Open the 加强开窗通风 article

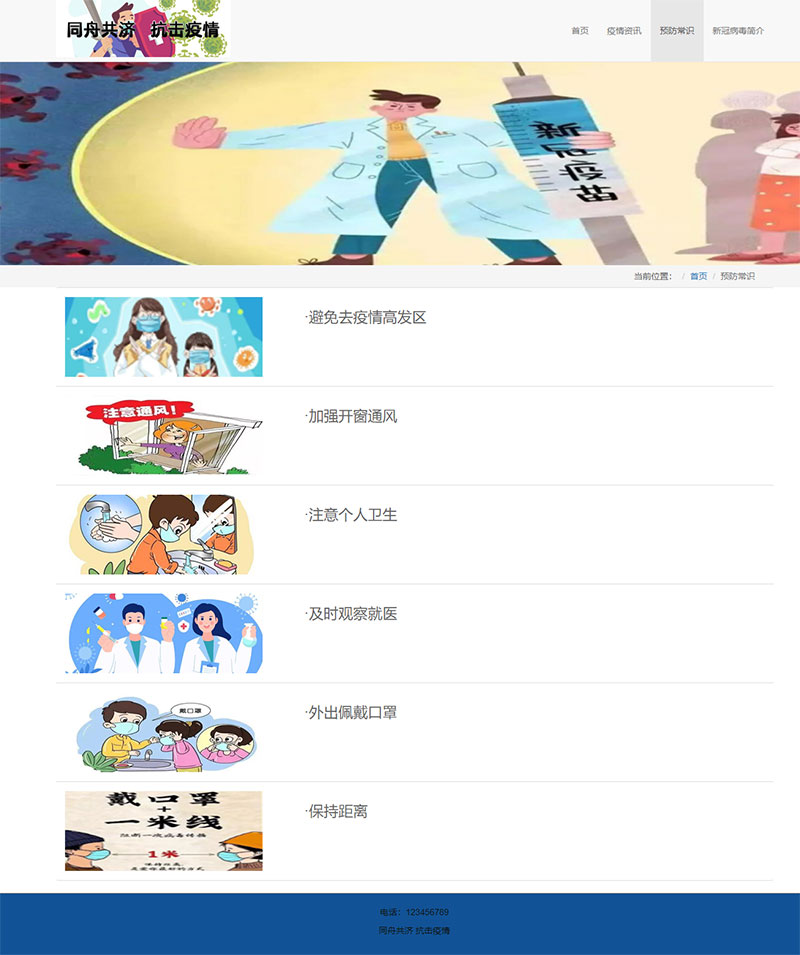pyautogui.click(x=352, y=416)
